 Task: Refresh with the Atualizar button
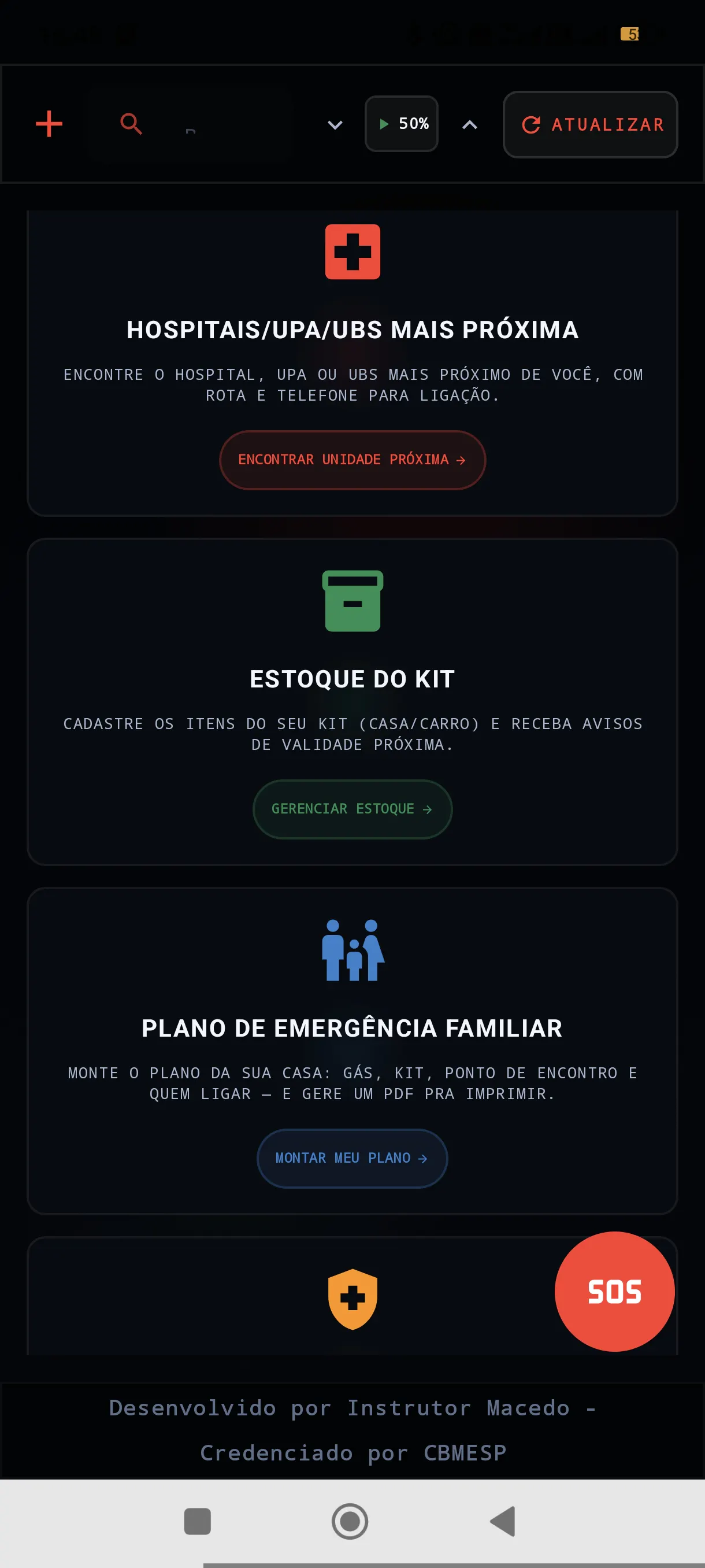click(x=591, y=125)
